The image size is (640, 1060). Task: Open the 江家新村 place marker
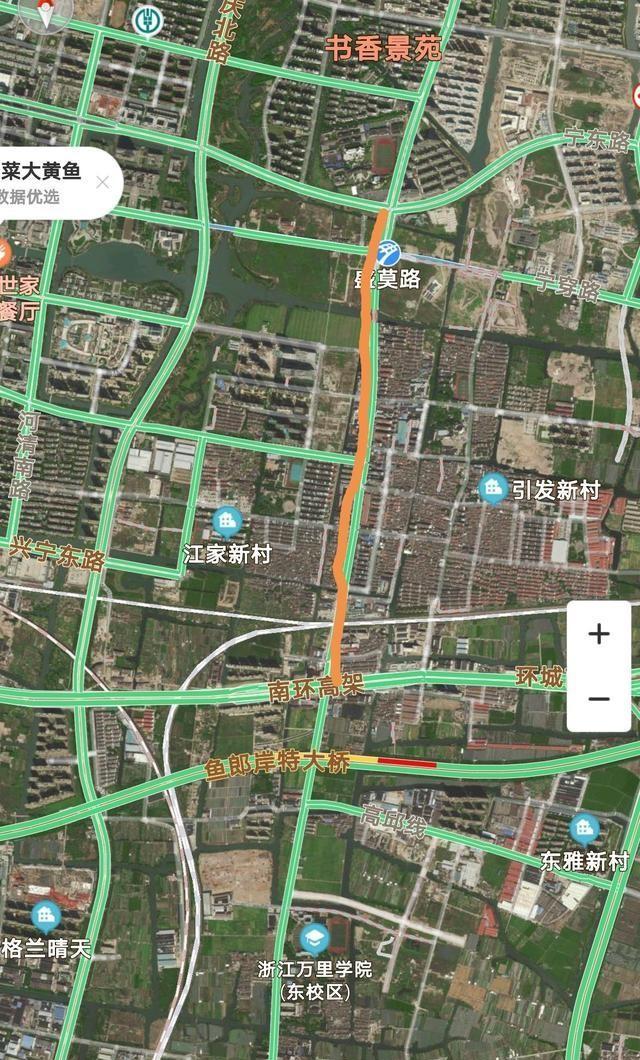click(227, 522)
